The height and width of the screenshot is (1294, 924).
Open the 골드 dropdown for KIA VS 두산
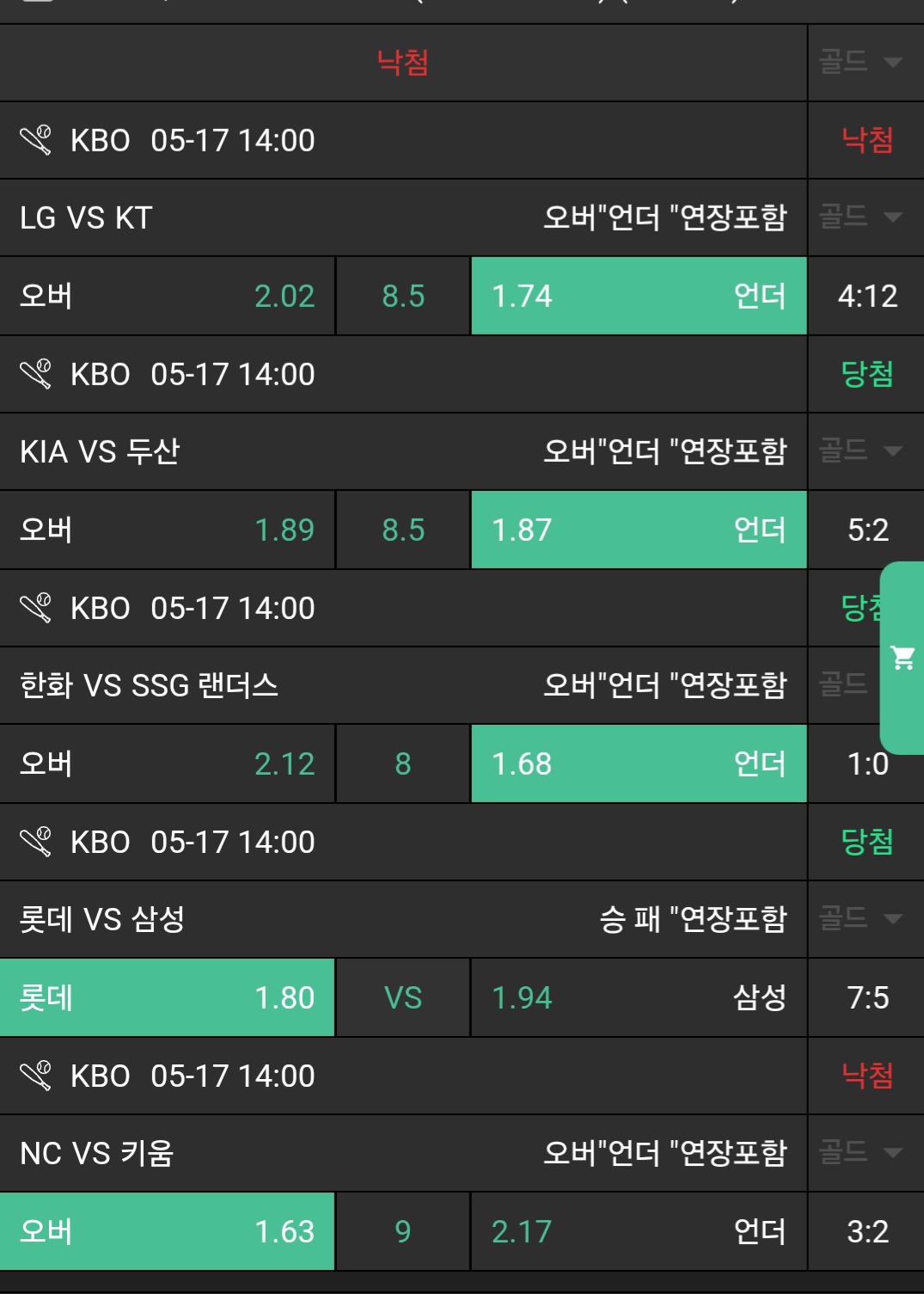pos(861,451)
